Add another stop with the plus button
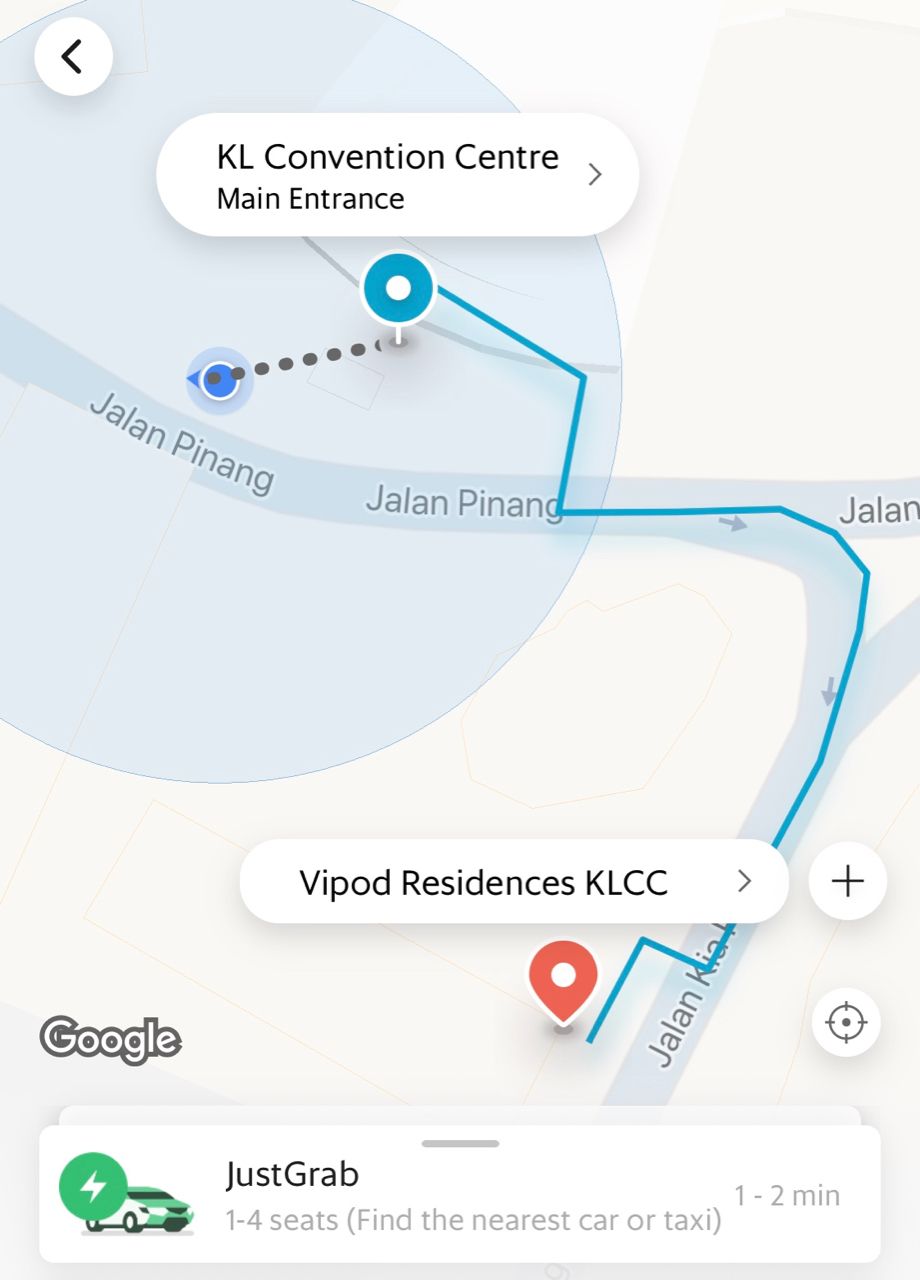Screen dimensions: 920x1280 [847, 882]
